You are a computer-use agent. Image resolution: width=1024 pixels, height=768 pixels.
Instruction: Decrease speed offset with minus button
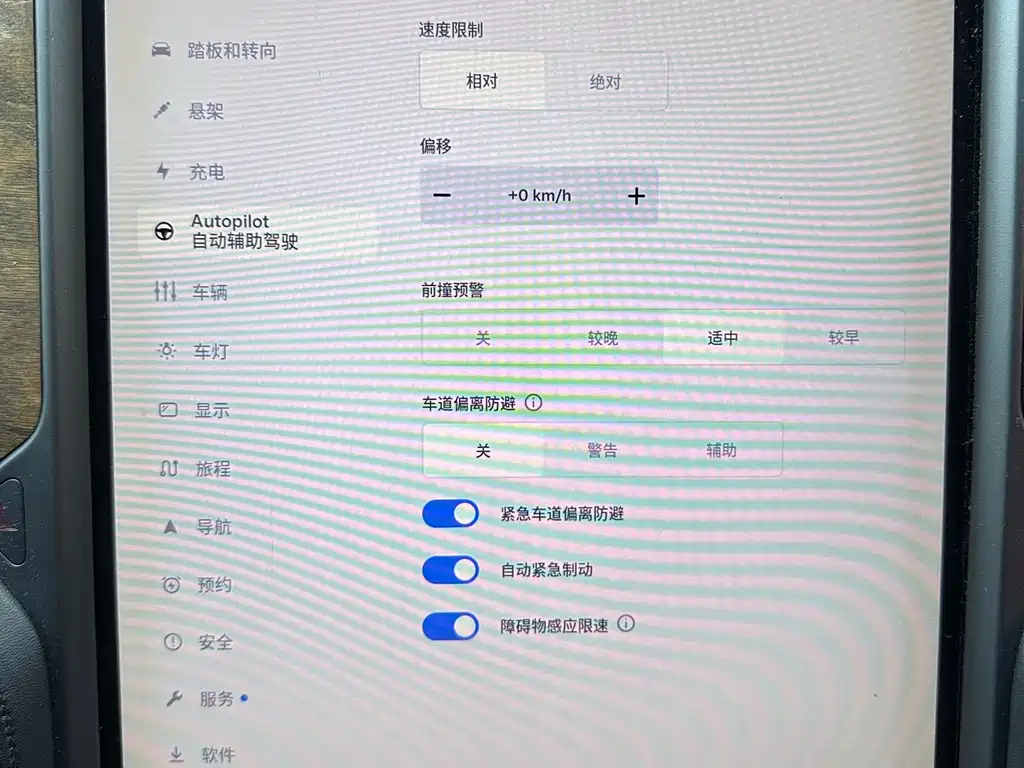pos(442,196)
